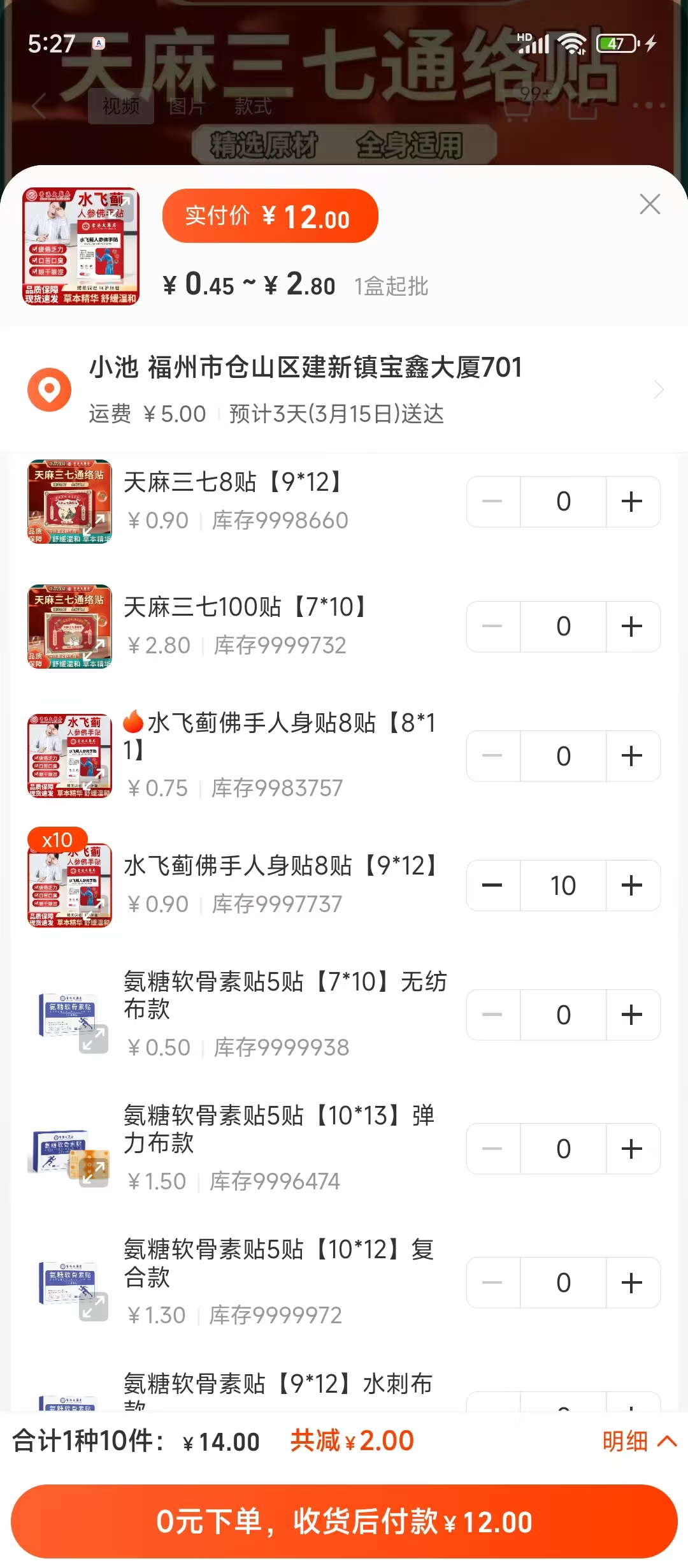This screenshot has width=688, height=1568.
Task: Tap quantity field of 氨糖软骨素贴5贴【10*12】复合款
Action: tap(563, 1282)
